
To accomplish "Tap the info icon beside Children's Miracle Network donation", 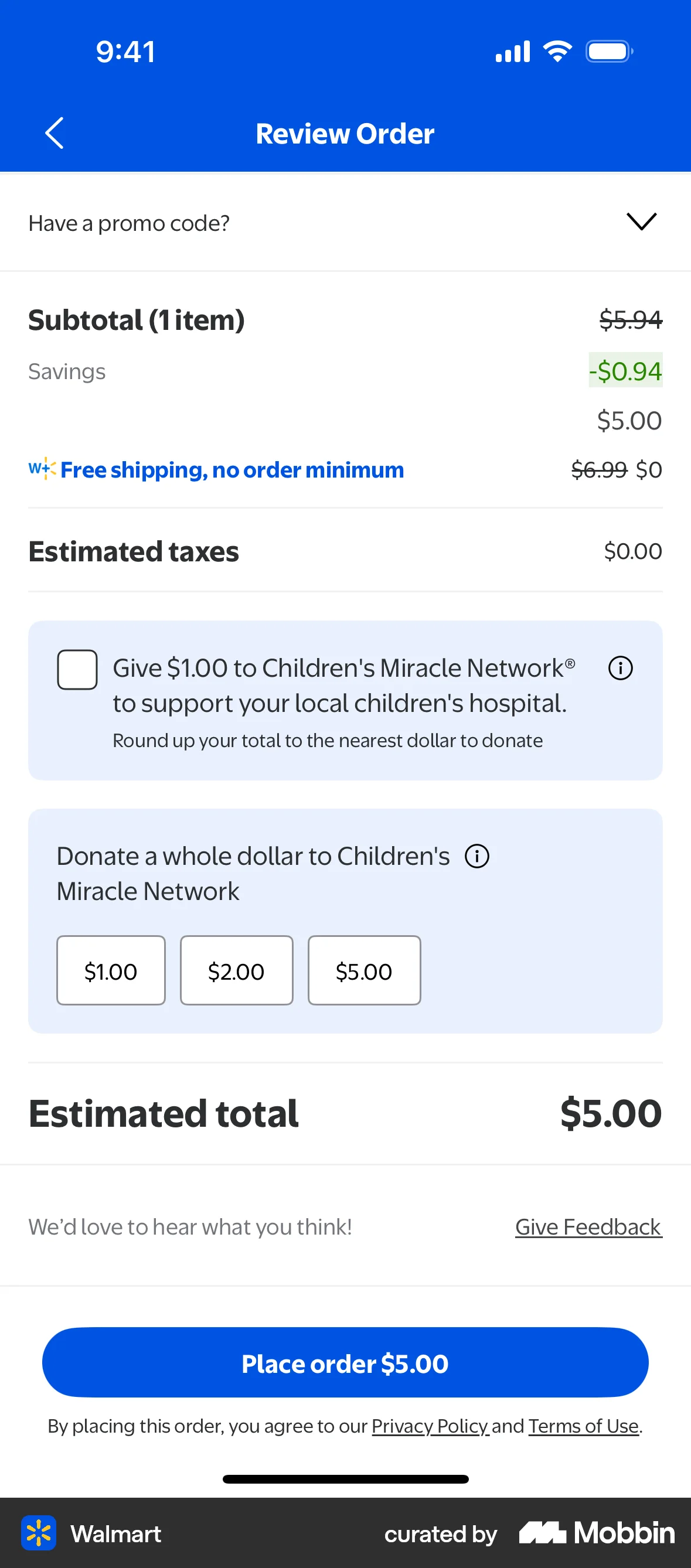I will tap(621, 668).
